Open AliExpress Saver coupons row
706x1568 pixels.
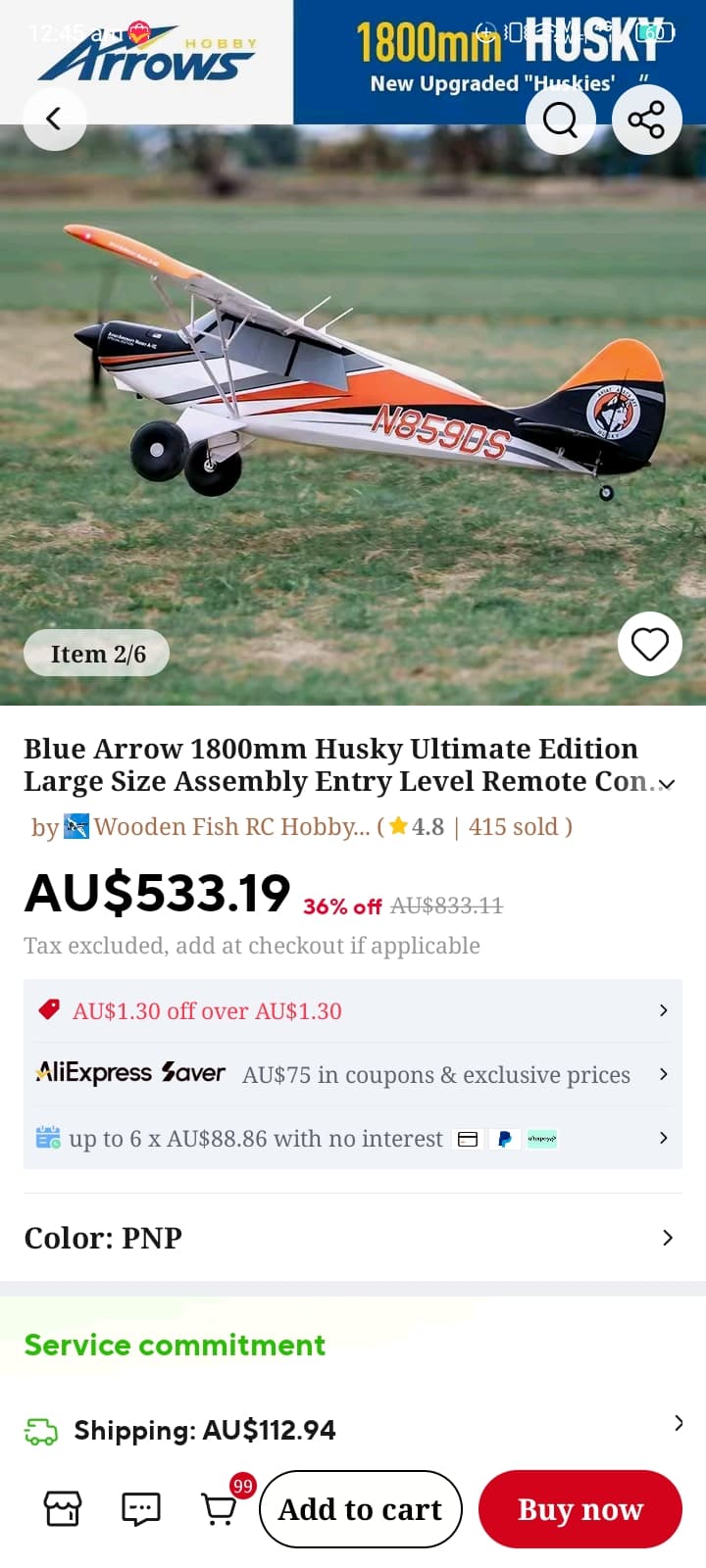click(x=353, y=1074)
